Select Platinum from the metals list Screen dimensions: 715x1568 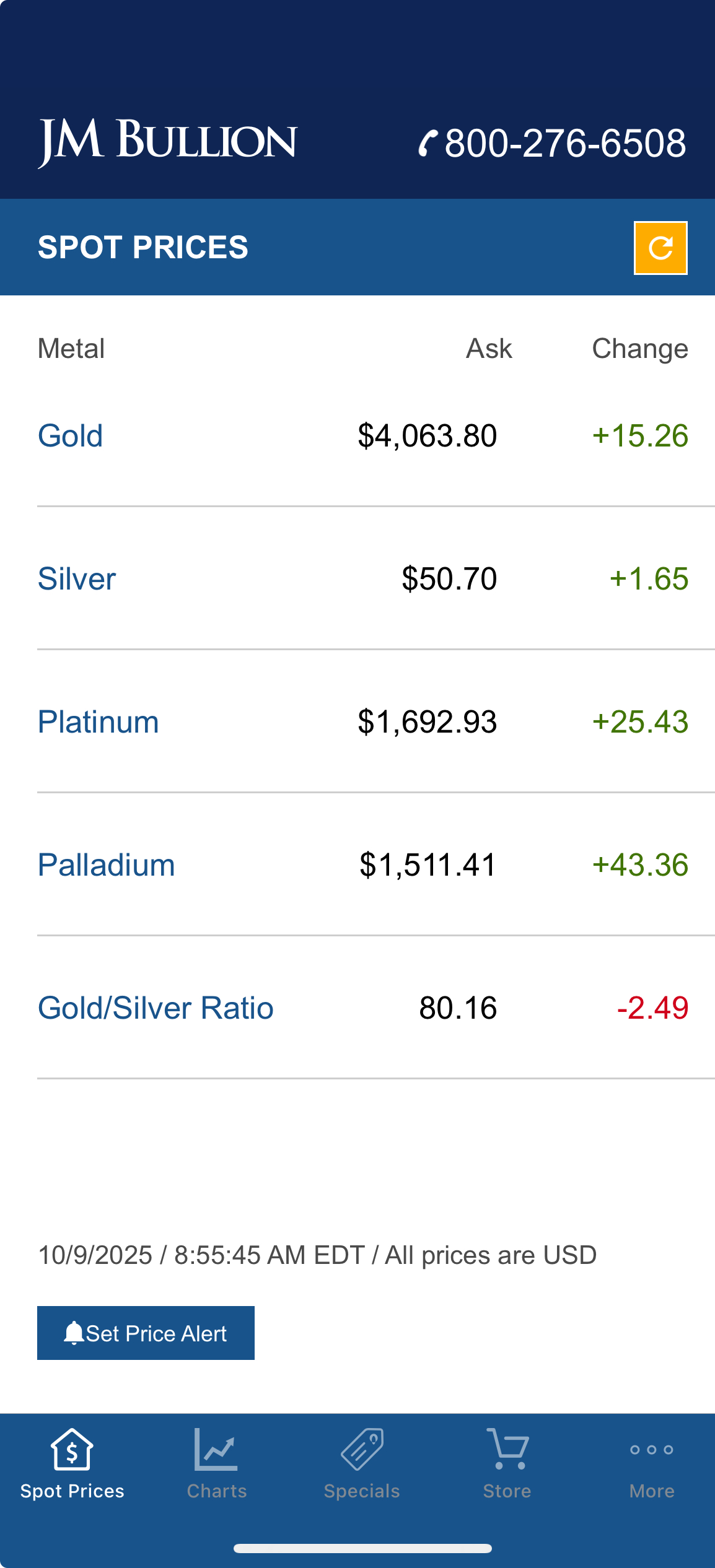[x=99, y=722]
